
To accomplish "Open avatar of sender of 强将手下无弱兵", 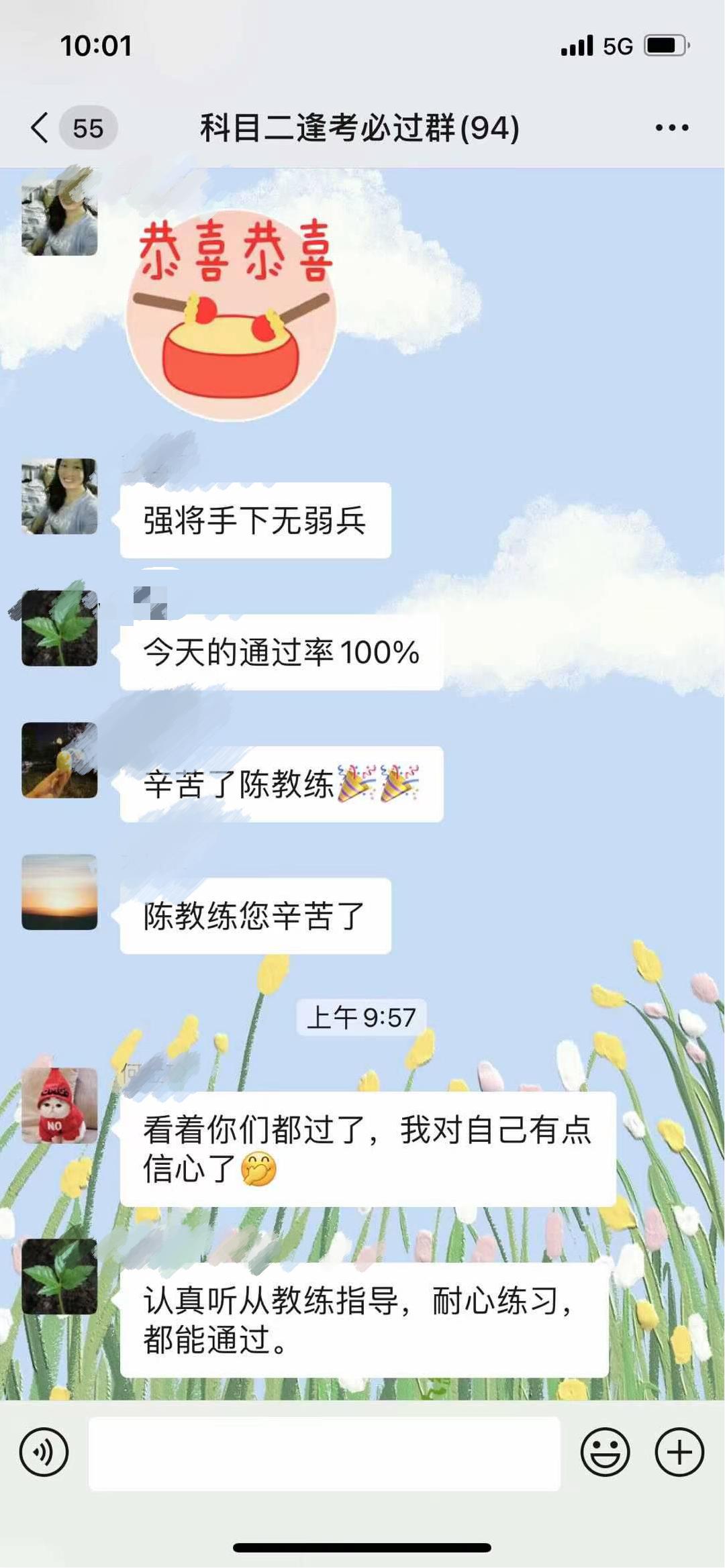I will pyautogui.click(x=60, y=496).
